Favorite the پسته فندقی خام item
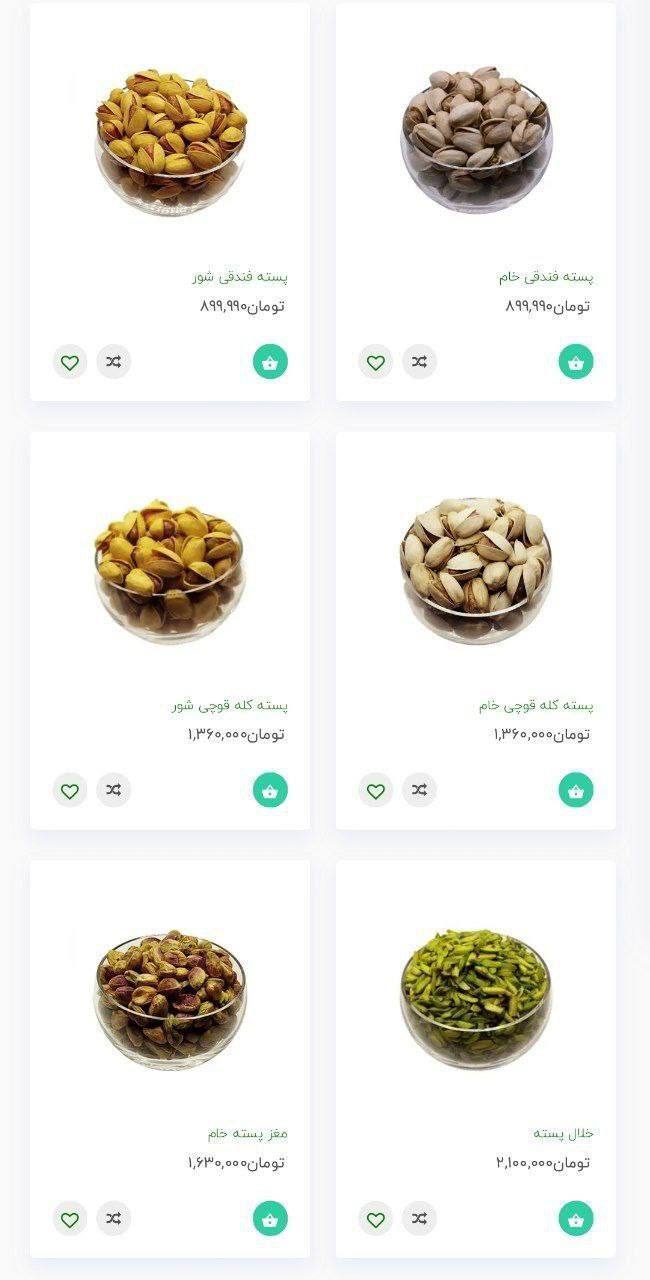 tap(376, 361)
